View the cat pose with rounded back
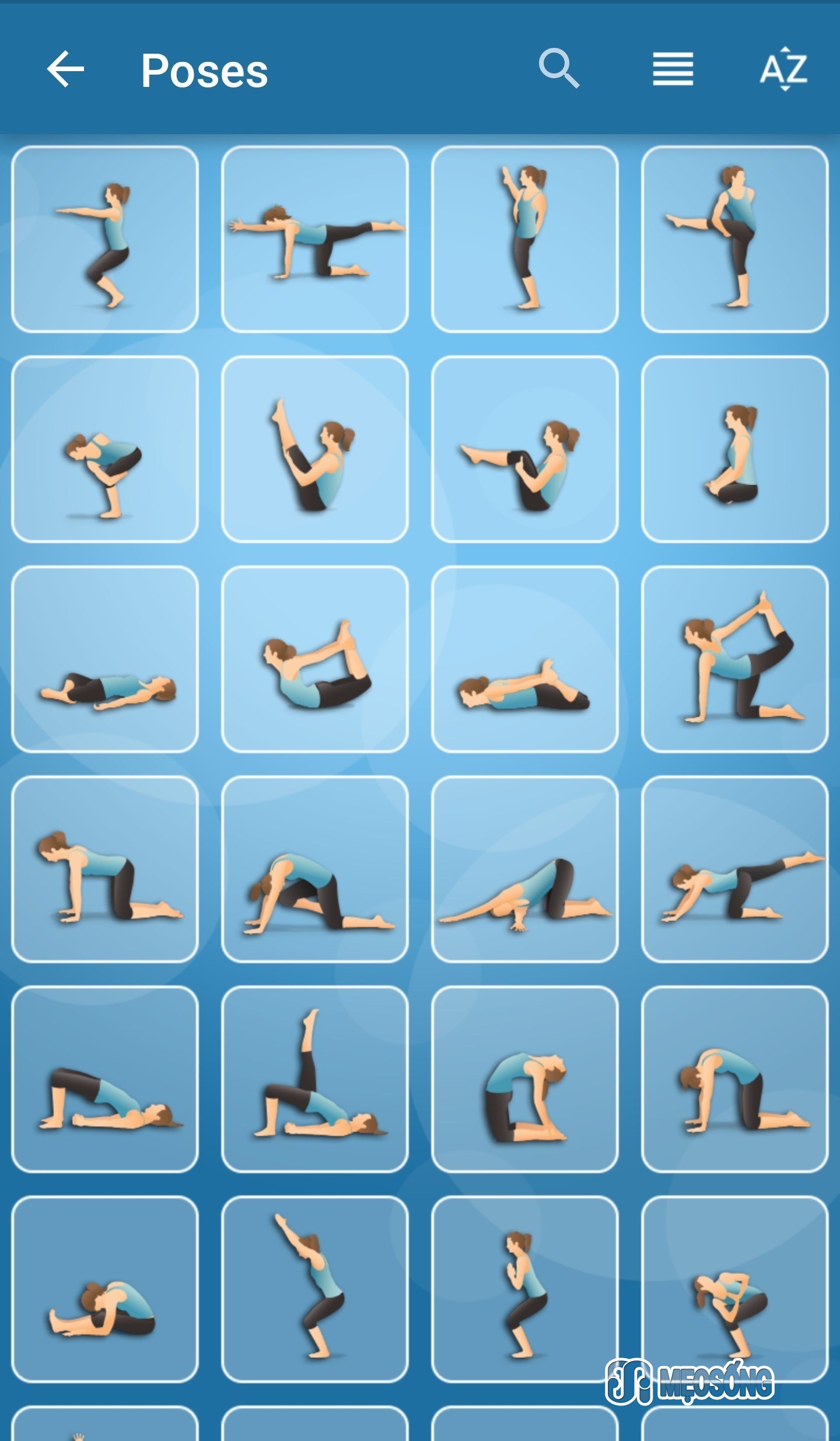This screenshot has width=840, height=1441. click(x=735, y=1079)
